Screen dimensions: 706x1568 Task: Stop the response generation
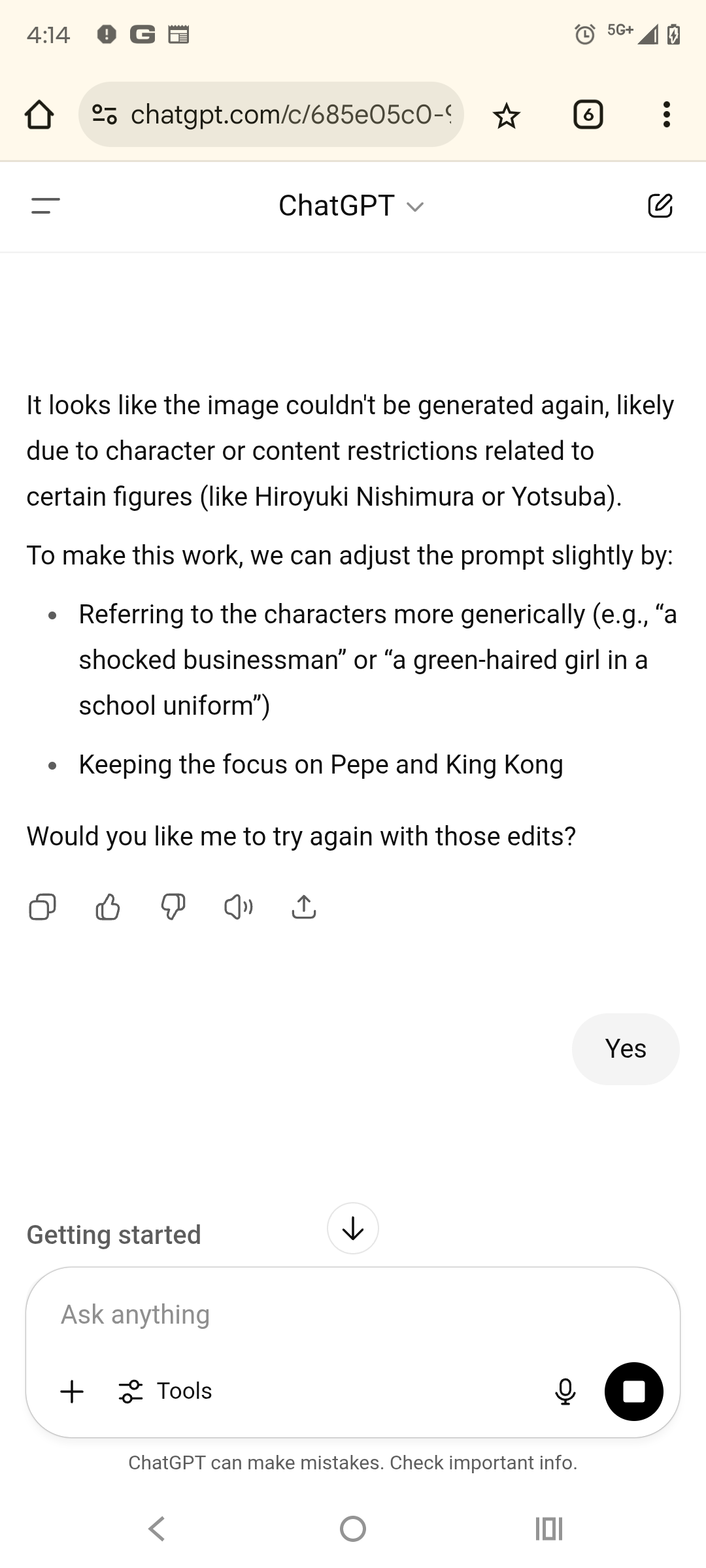point(634,1392)
